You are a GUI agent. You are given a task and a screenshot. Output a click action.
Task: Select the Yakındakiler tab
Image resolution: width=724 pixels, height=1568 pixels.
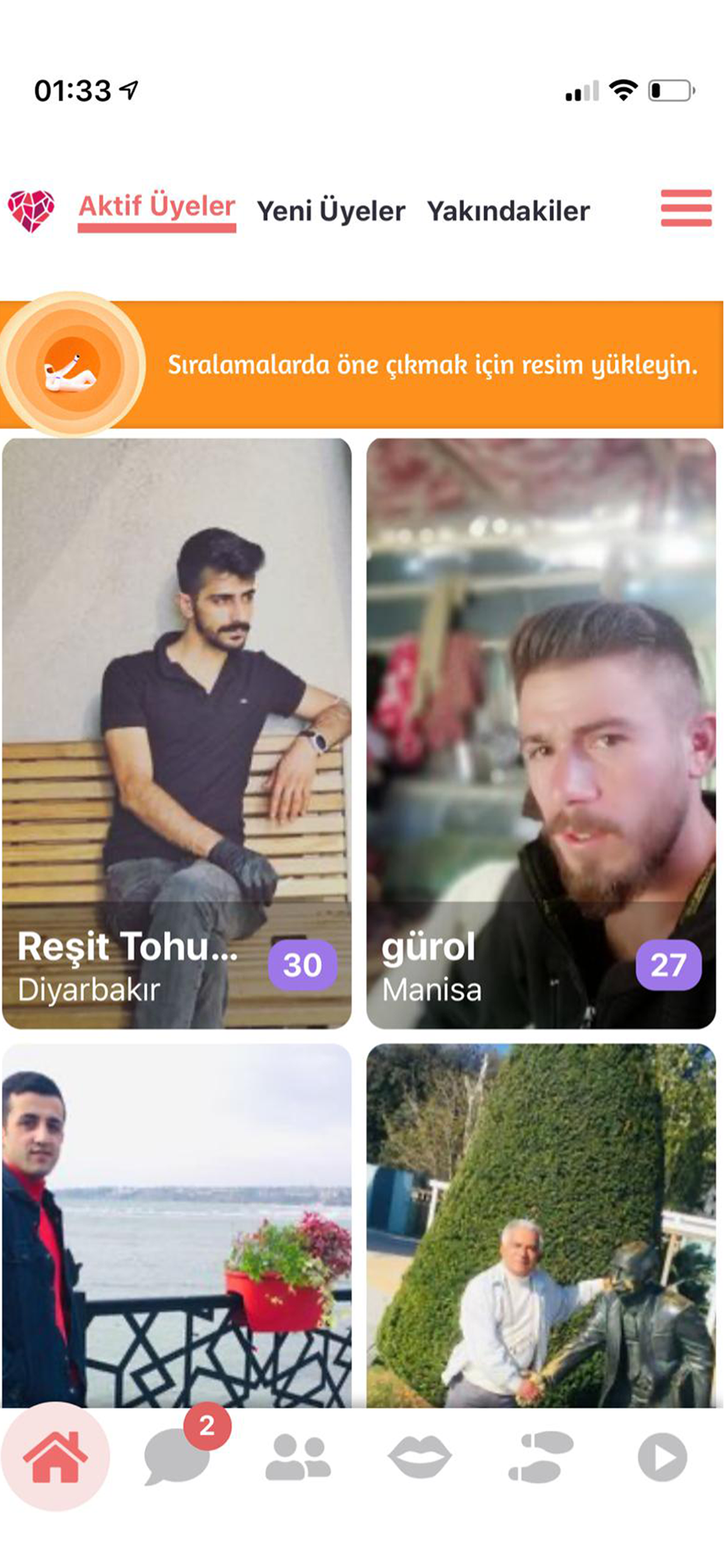click(x=508, y=211)
